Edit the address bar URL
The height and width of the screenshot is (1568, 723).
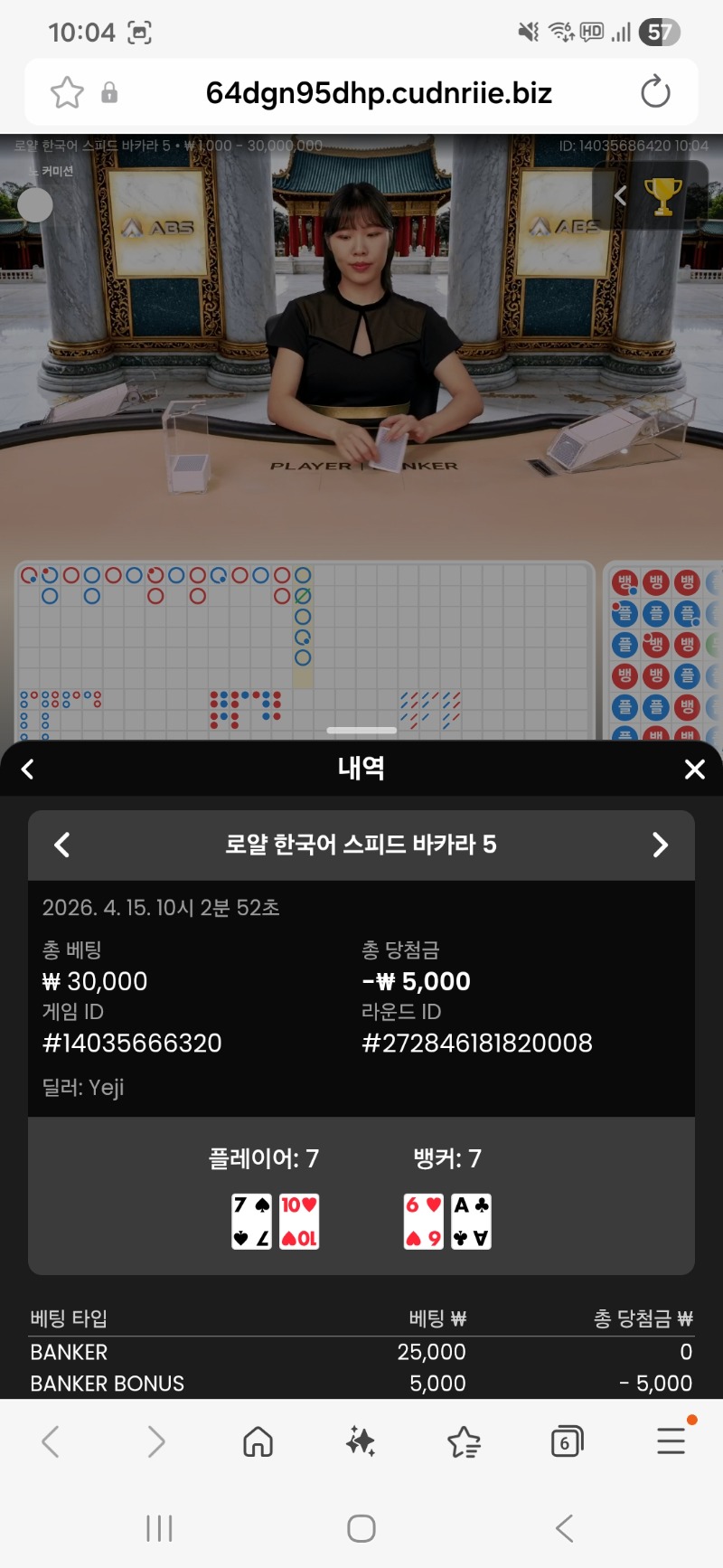(379, 92)
